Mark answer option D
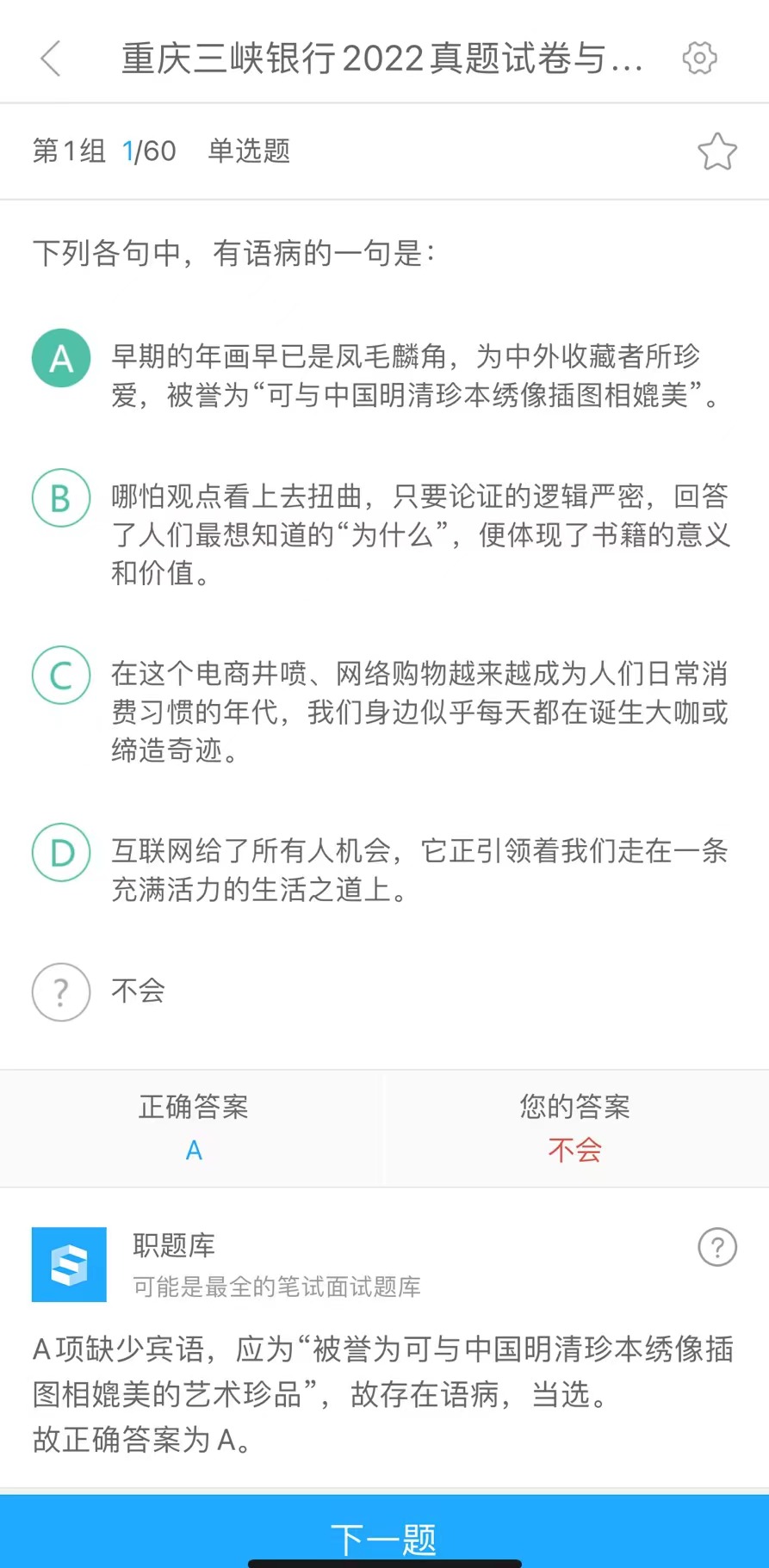This screenshot has width=769, height=1568. (61, 852)
